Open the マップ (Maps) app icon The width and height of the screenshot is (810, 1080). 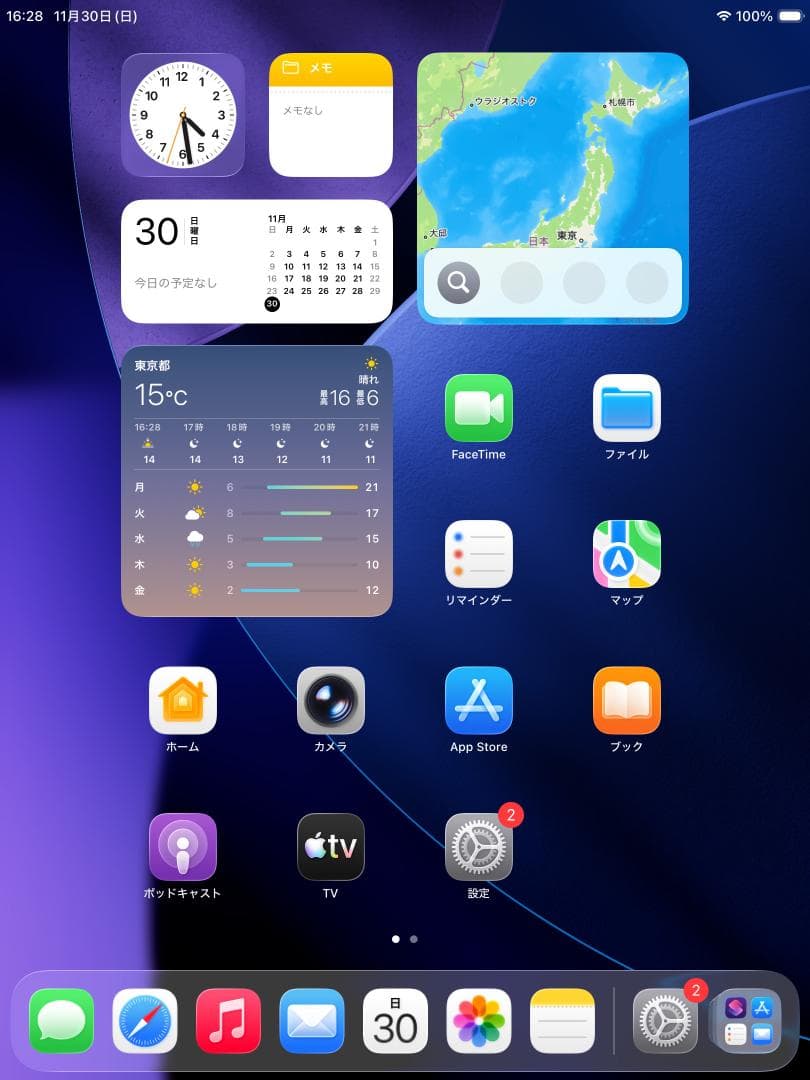(x=626, y=554)
